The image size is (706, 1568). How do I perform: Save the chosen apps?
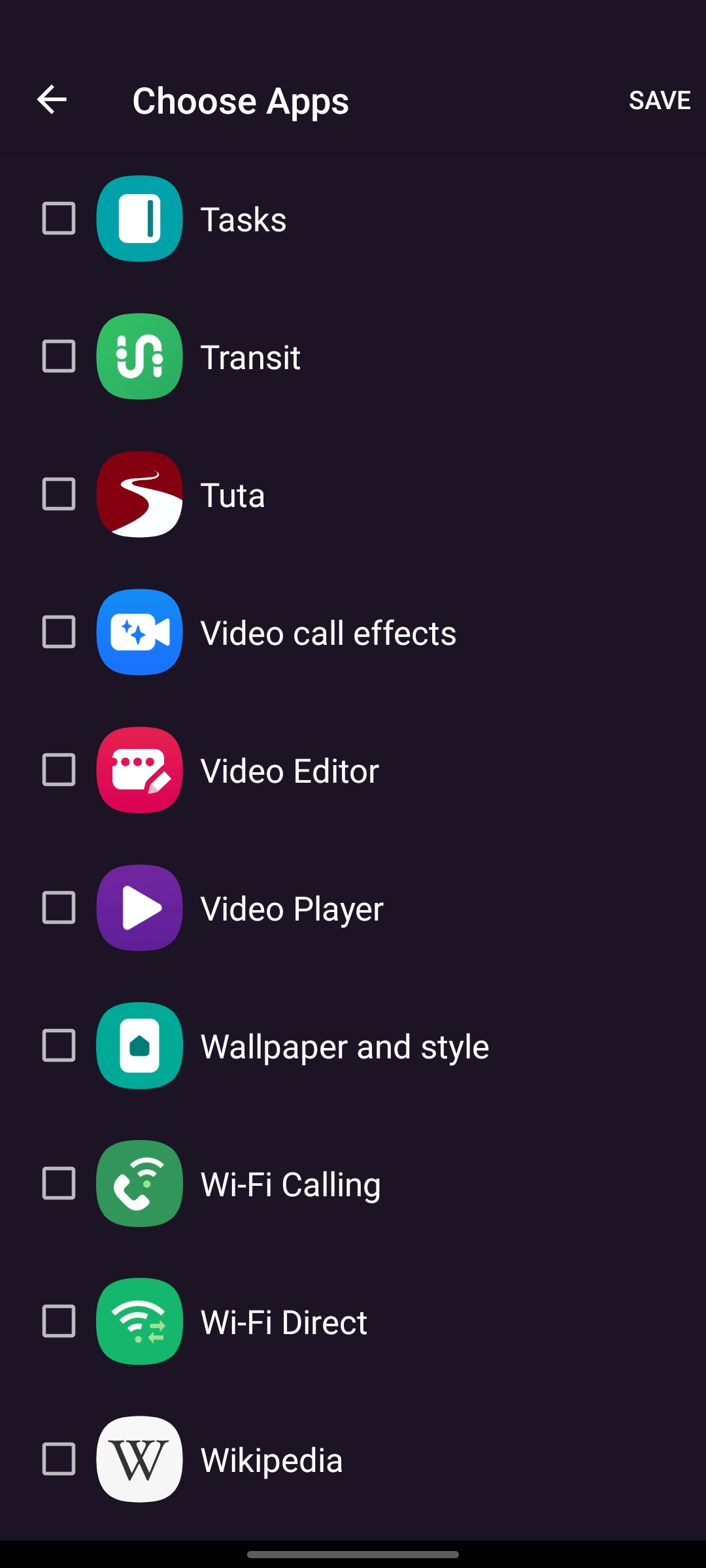[x=659, y=100]
